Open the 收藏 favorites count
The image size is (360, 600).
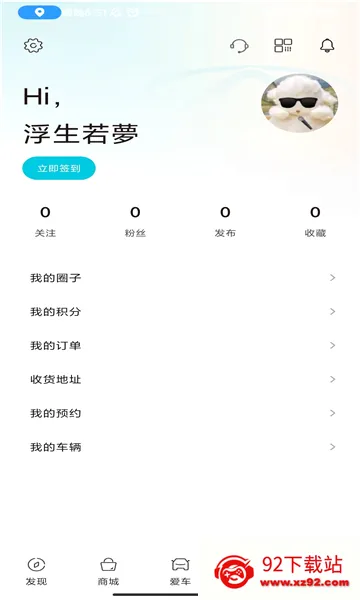[x=315, y=222]
